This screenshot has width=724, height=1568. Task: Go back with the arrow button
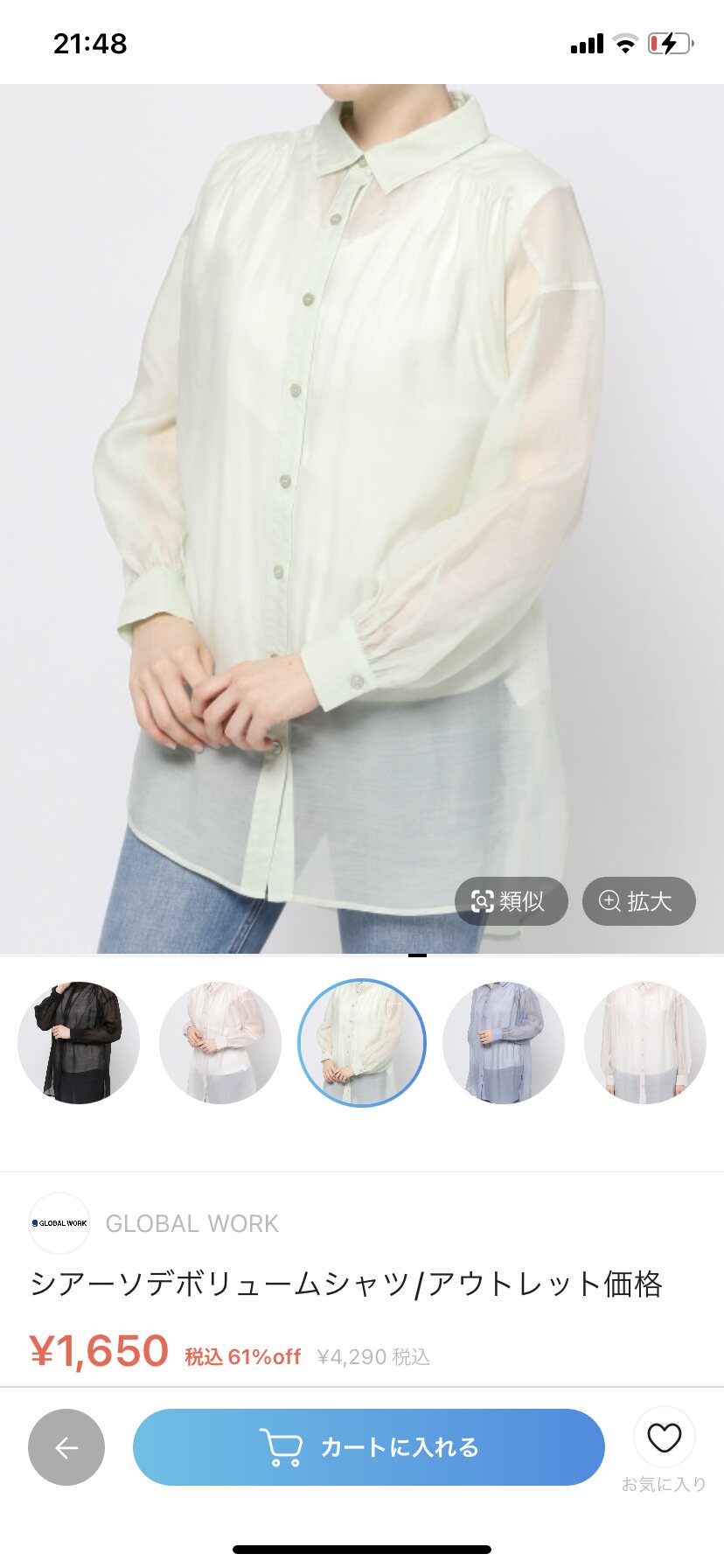coord(66,1447)
